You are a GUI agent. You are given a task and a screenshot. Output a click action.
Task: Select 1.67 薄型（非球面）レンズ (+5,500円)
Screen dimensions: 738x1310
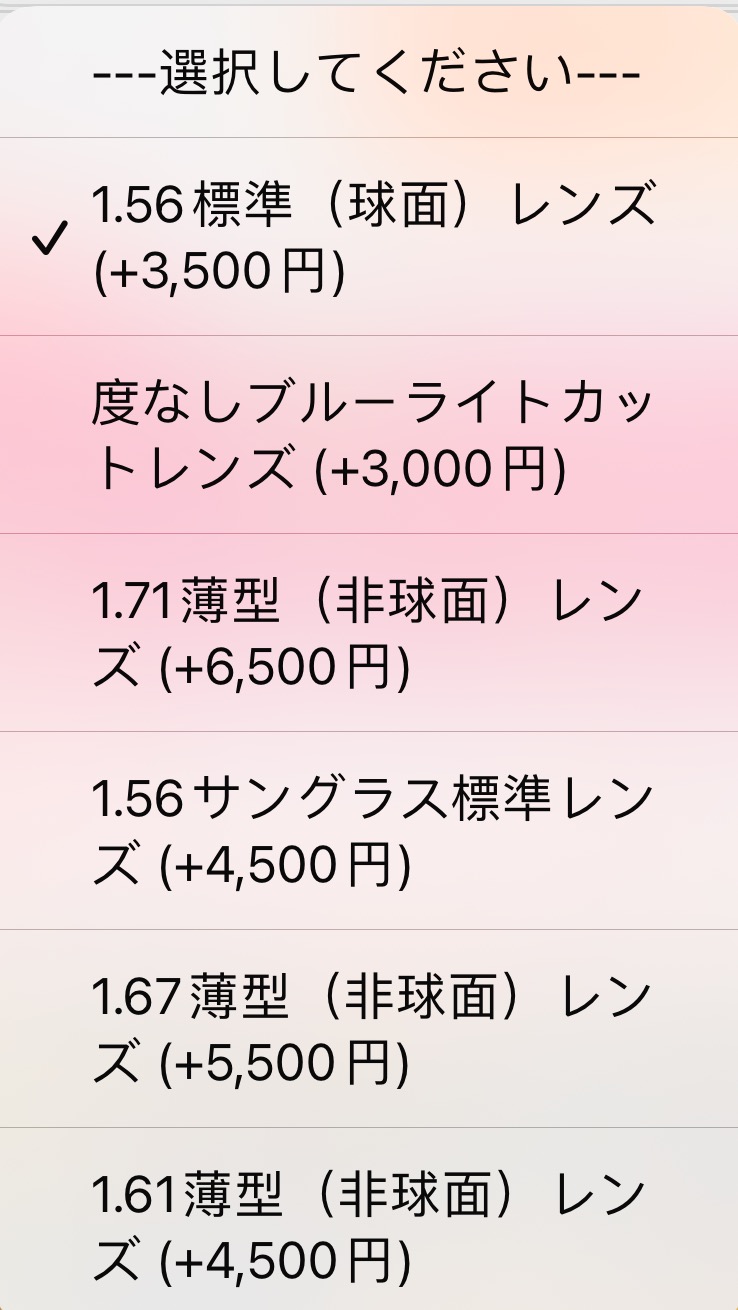(x=369, y=1029)
